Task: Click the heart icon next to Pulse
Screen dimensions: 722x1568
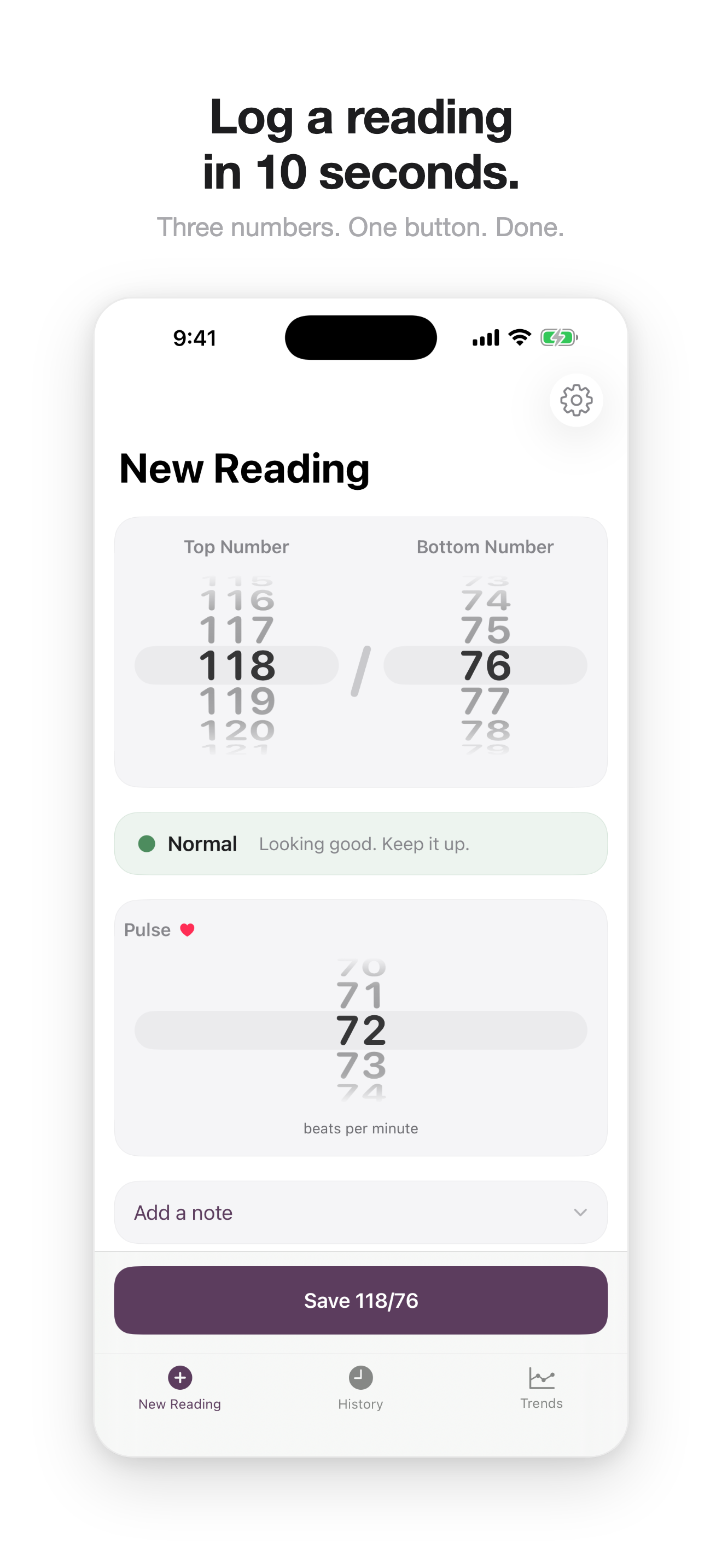Action: pyautogui.click(x=188, y=930)
